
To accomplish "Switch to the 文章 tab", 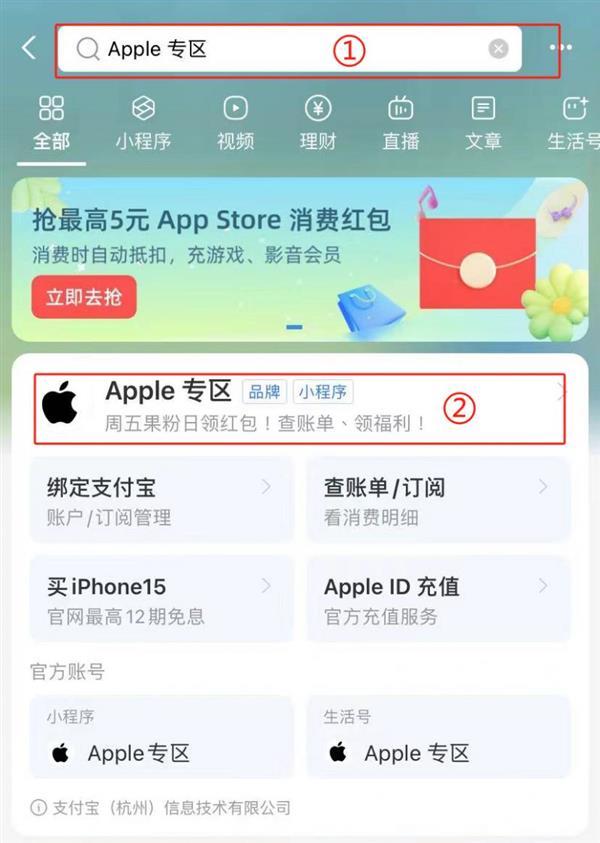I will pyautogui.click(x=483, y=123).
